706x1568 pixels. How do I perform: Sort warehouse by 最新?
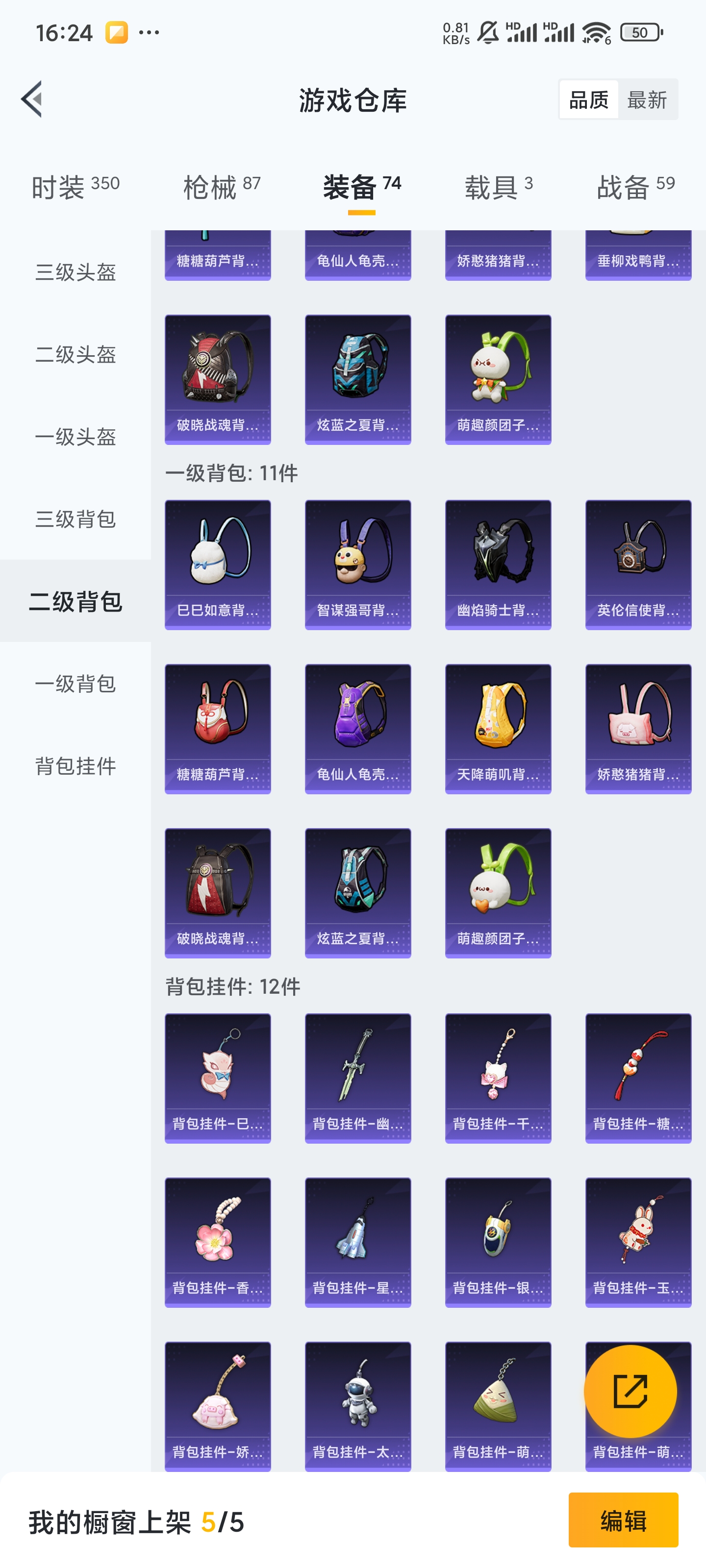647,99
